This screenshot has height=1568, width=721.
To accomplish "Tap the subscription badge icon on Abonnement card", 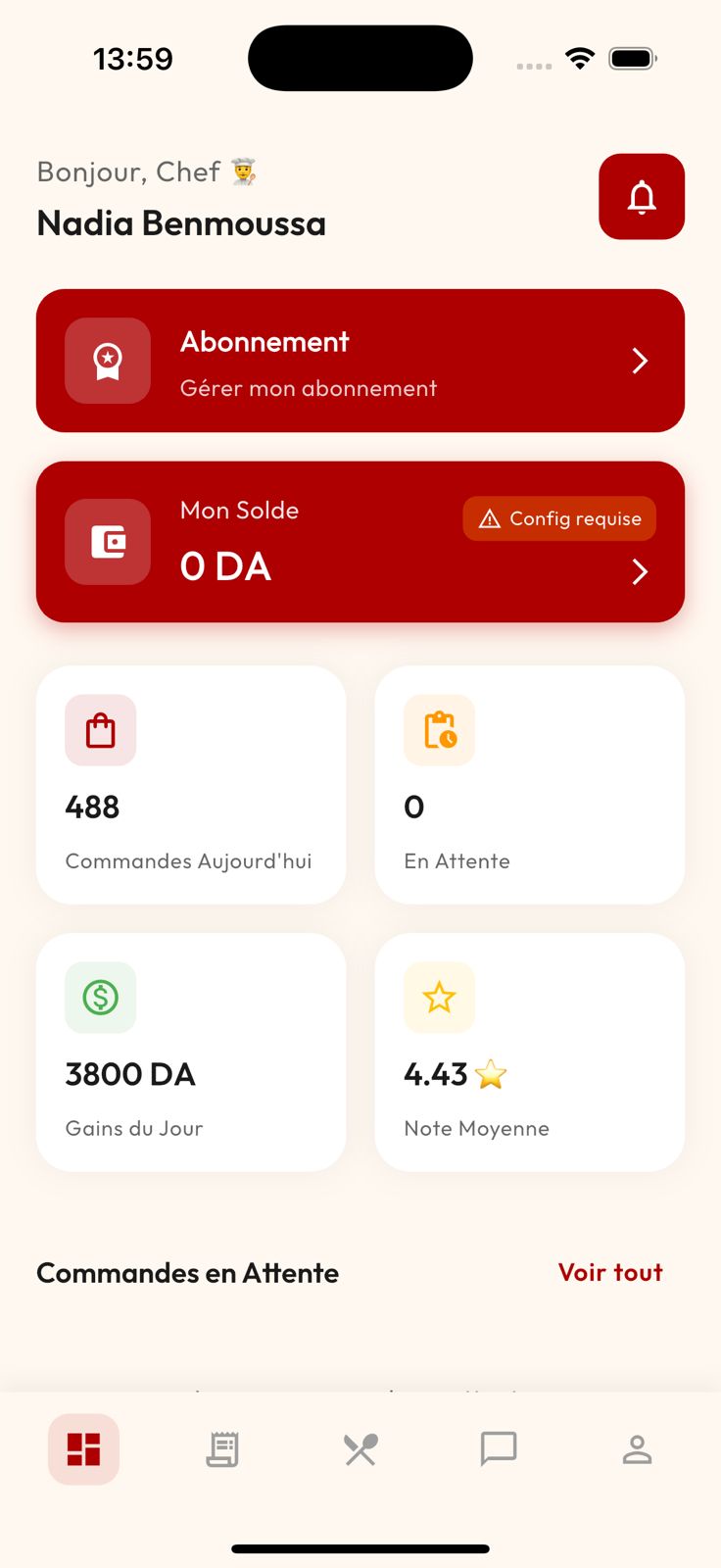I will pos(107,361).
